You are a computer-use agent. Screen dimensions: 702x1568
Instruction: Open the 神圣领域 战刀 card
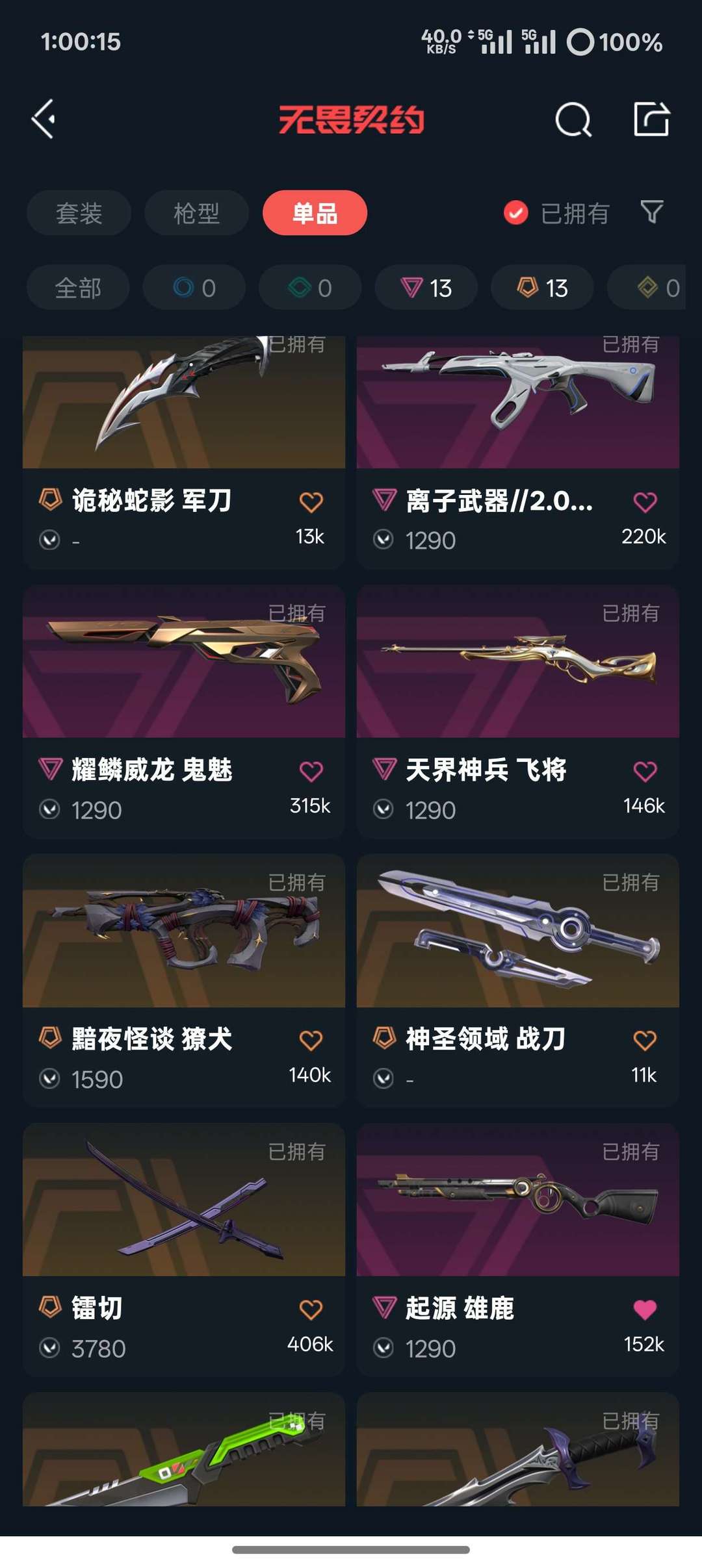(518, 981)
